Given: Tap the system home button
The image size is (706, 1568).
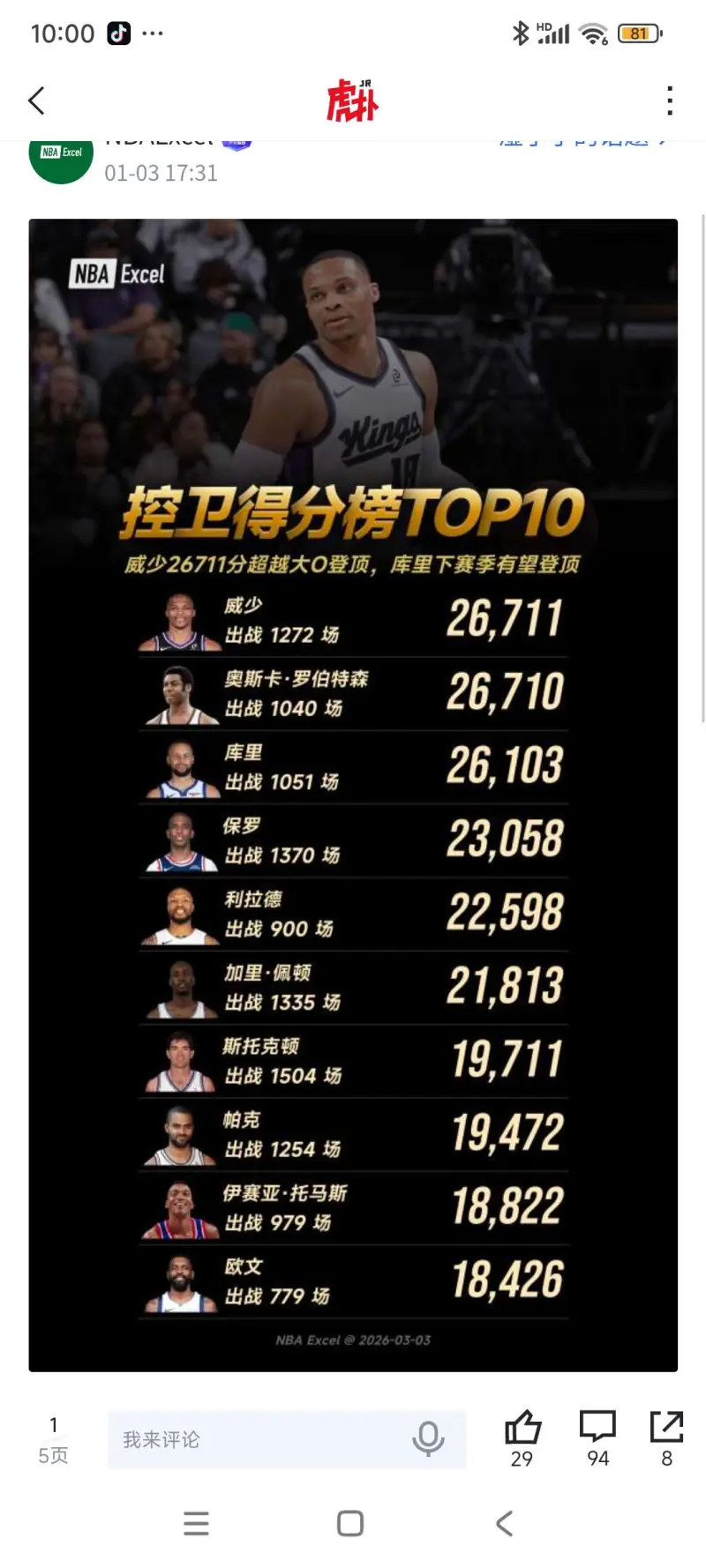Looking at the screenshot, I should (350, 1523).
